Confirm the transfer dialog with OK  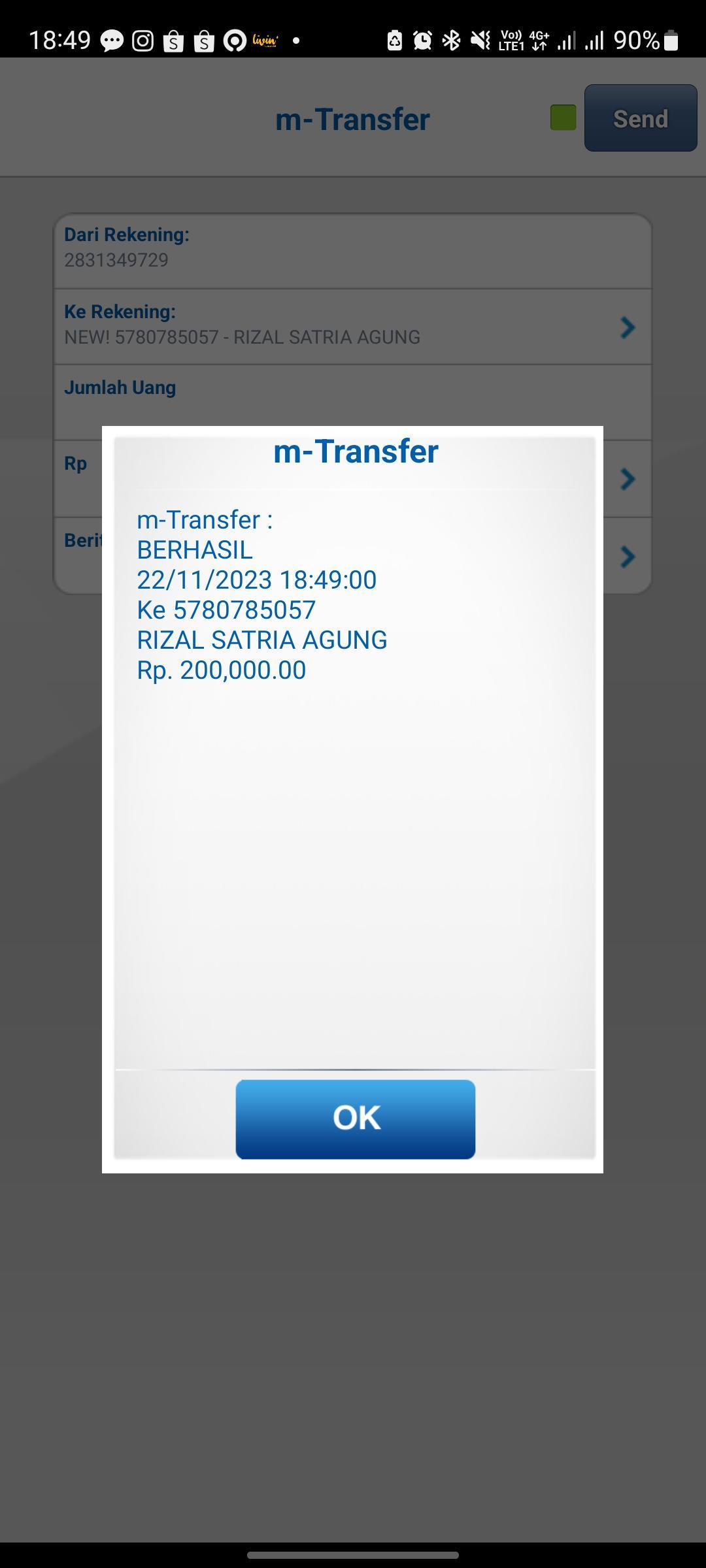point(355,1119)
